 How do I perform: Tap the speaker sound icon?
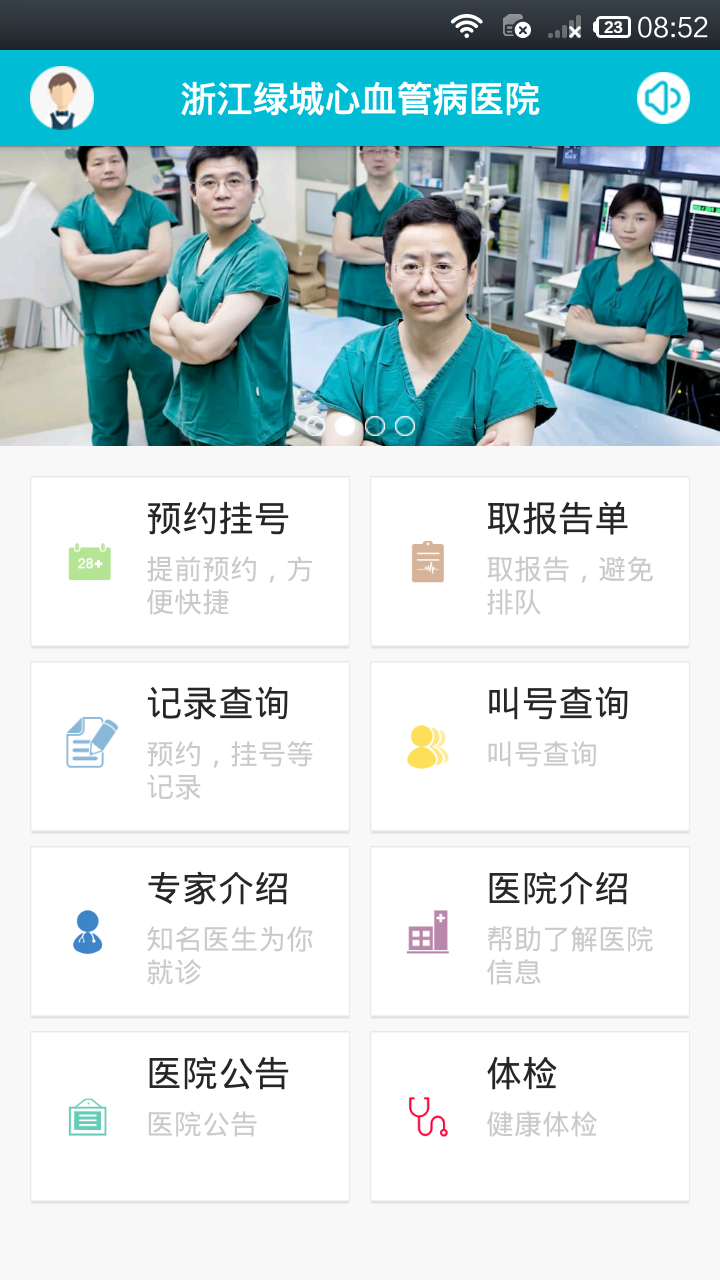663,98
